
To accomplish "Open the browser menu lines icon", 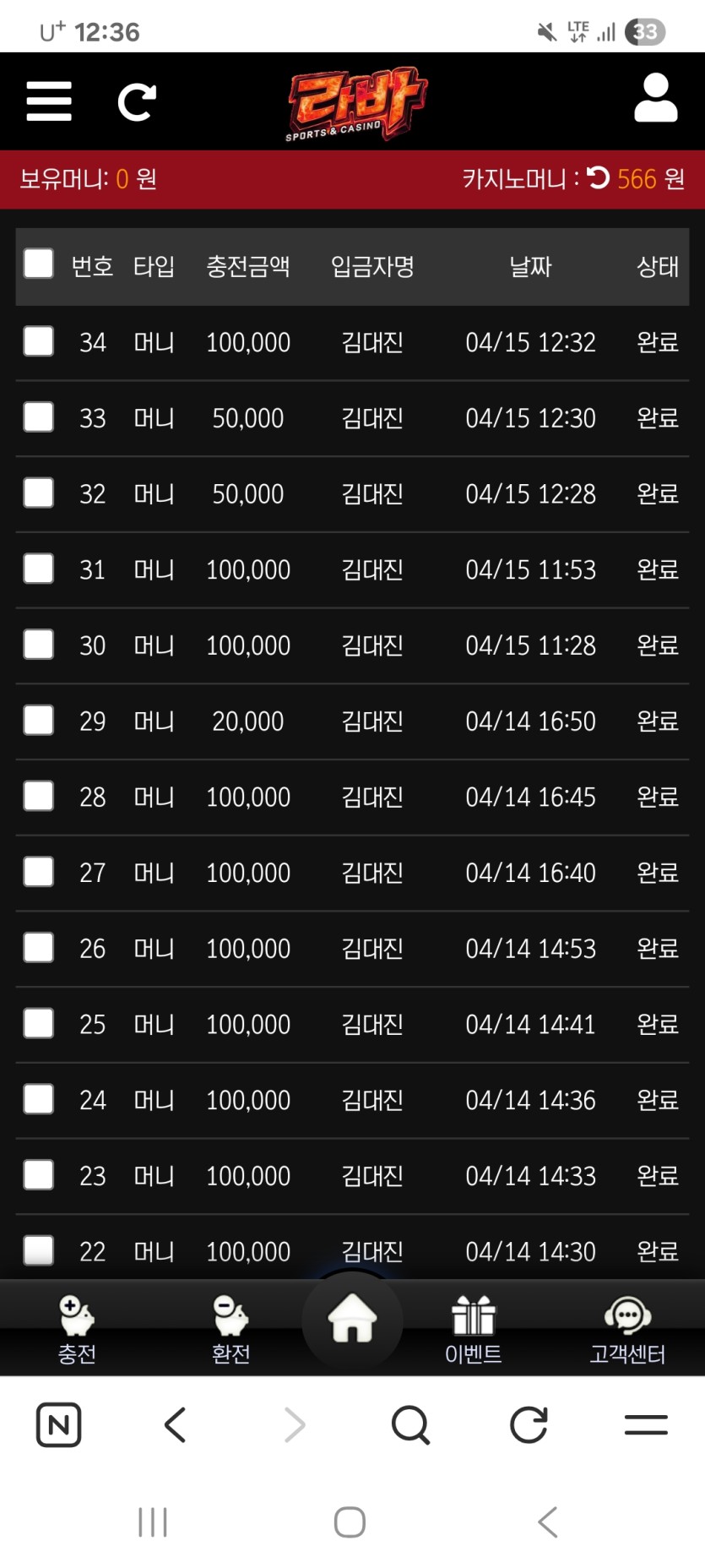I will coord(646,1424).
